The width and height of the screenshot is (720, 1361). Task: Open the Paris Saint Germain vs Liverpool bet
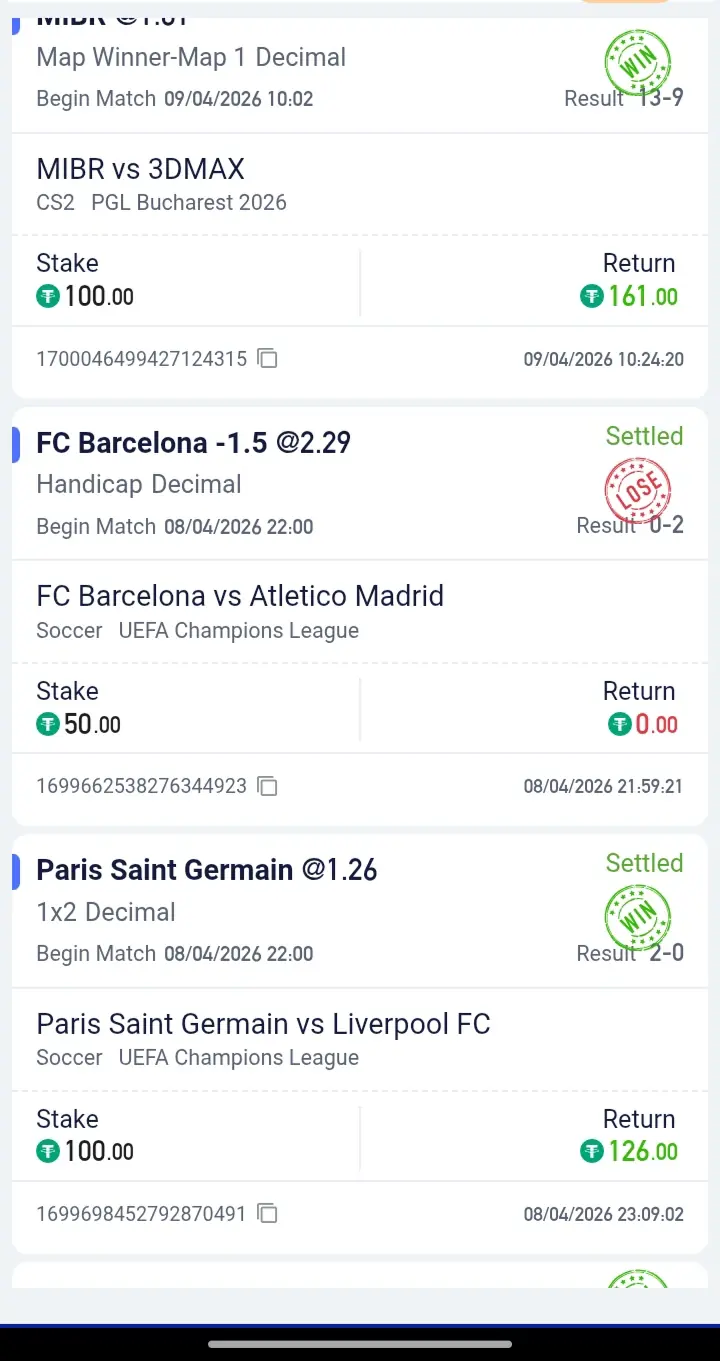point(263,1025)
